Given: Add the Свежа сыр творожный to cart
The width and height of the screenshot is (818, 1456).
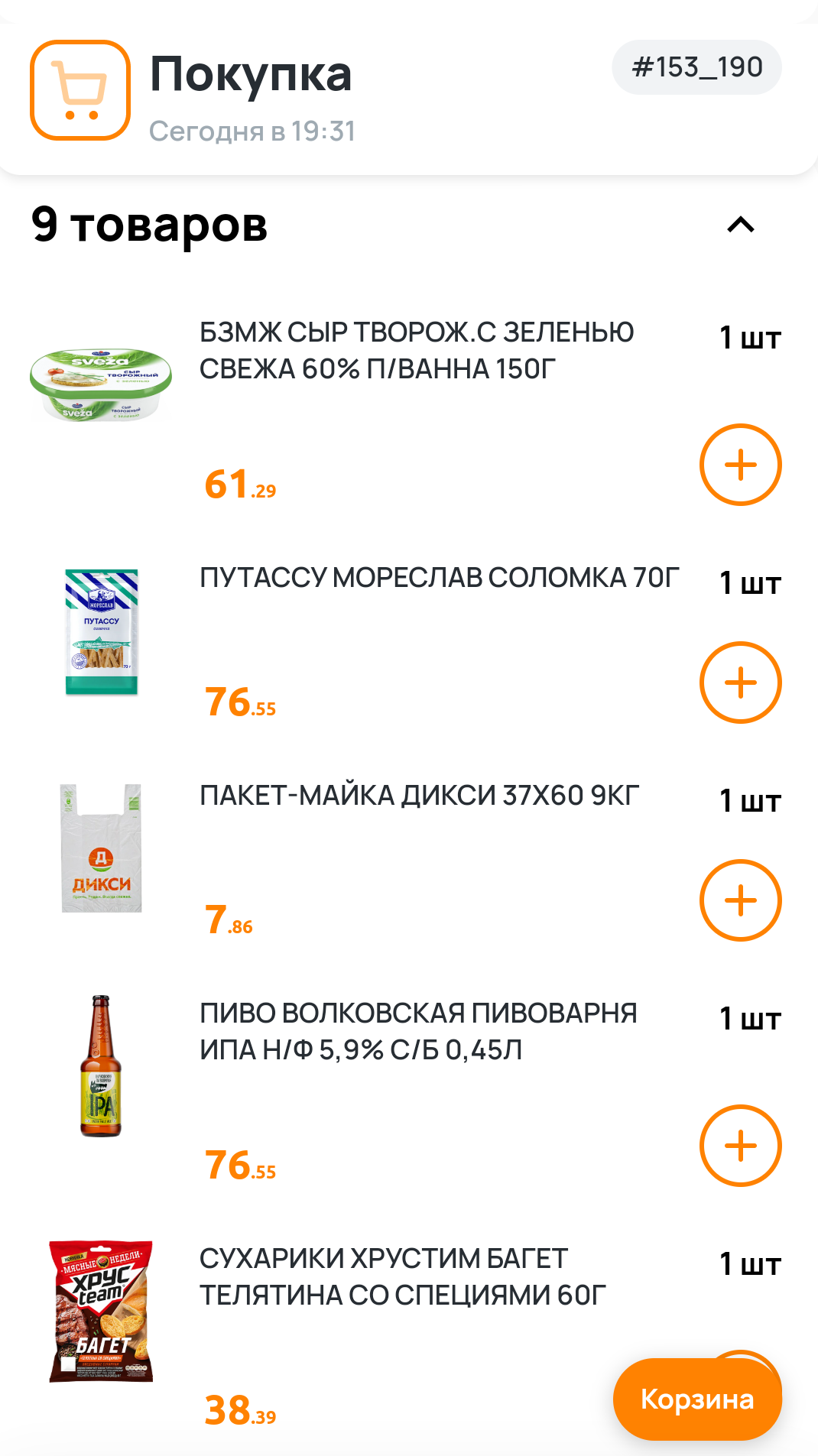Looking at the screenshot, I should point(740,465).
